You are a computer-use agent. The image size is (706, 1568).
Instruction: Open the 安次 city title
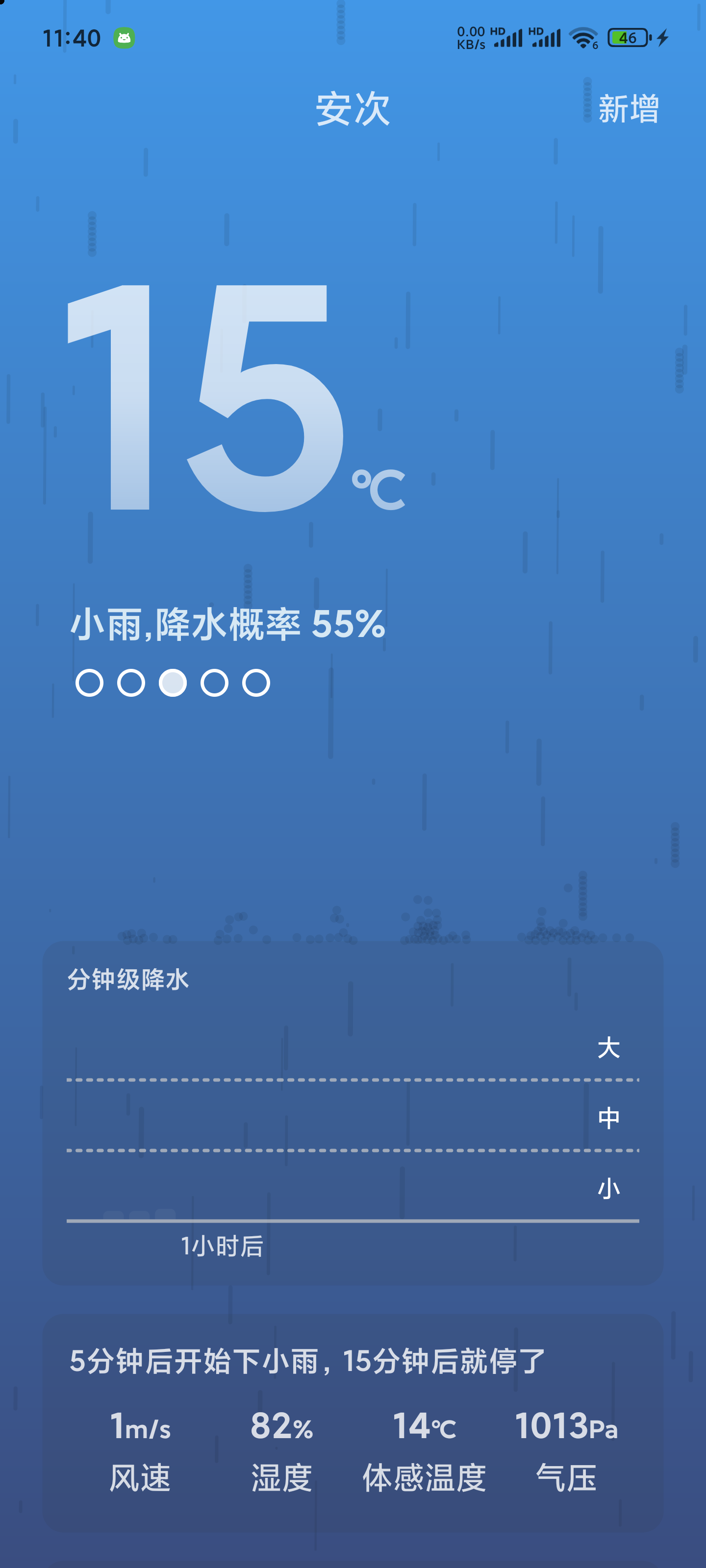tap(353, 110)
